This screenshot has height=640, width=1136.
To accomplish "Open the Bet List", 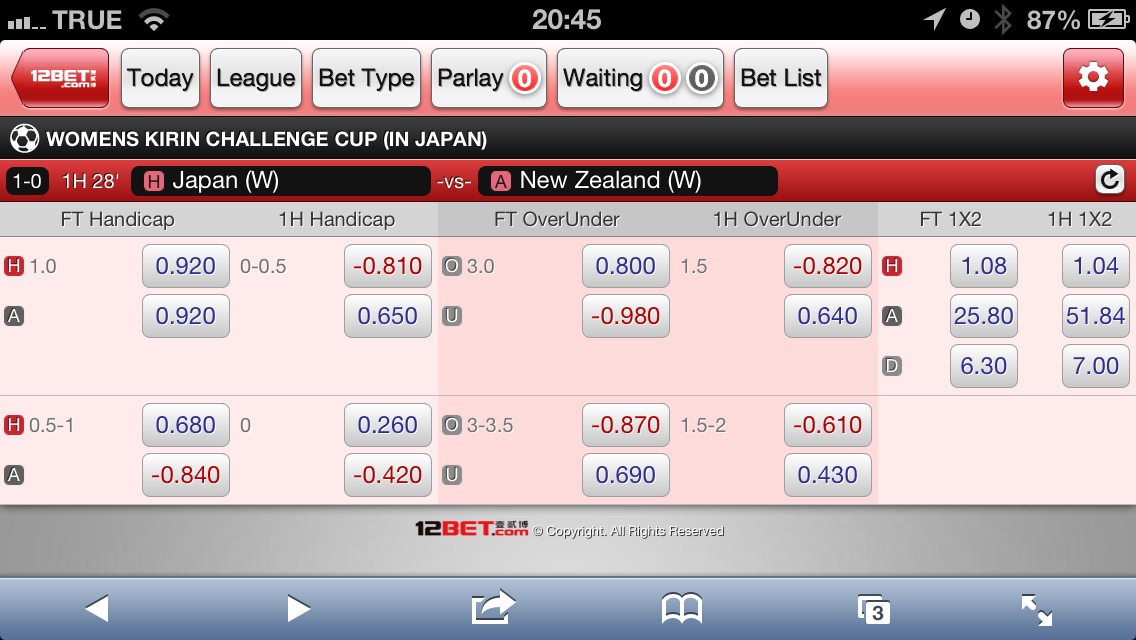I will tap(781, 78).
